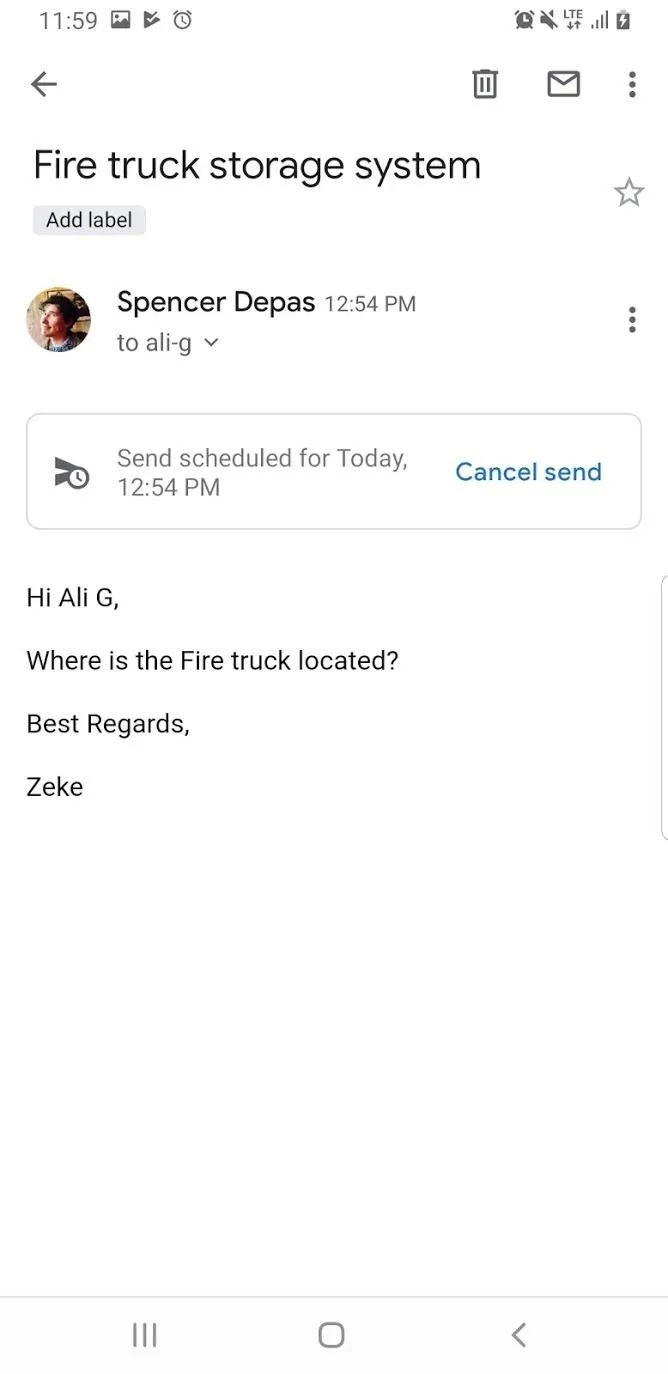Expand recipient details next to ali-g

(x=211, y=343)
